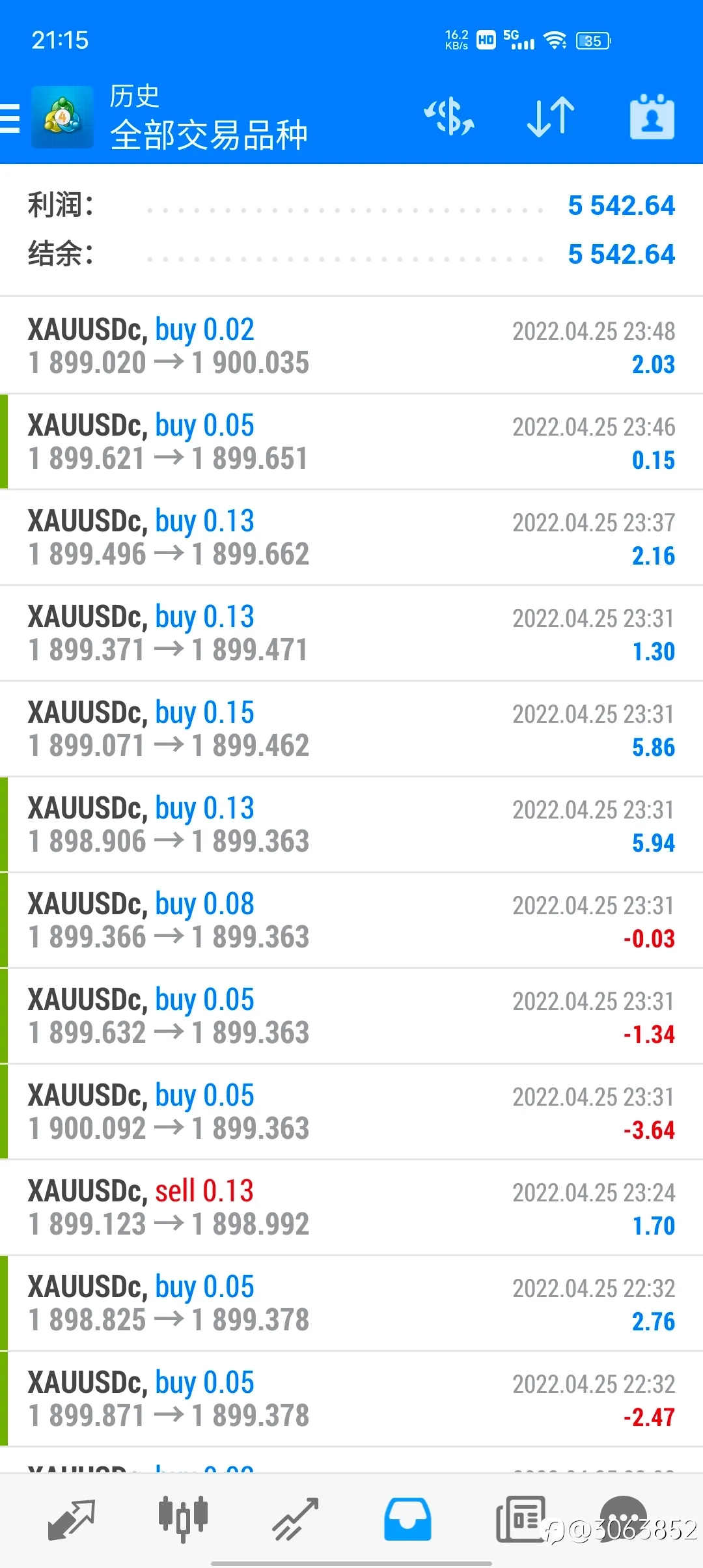View the buy 0.05 trade with profit 2.76
This screenshot has height=1568, width=703.
[x=351, y=1303]
